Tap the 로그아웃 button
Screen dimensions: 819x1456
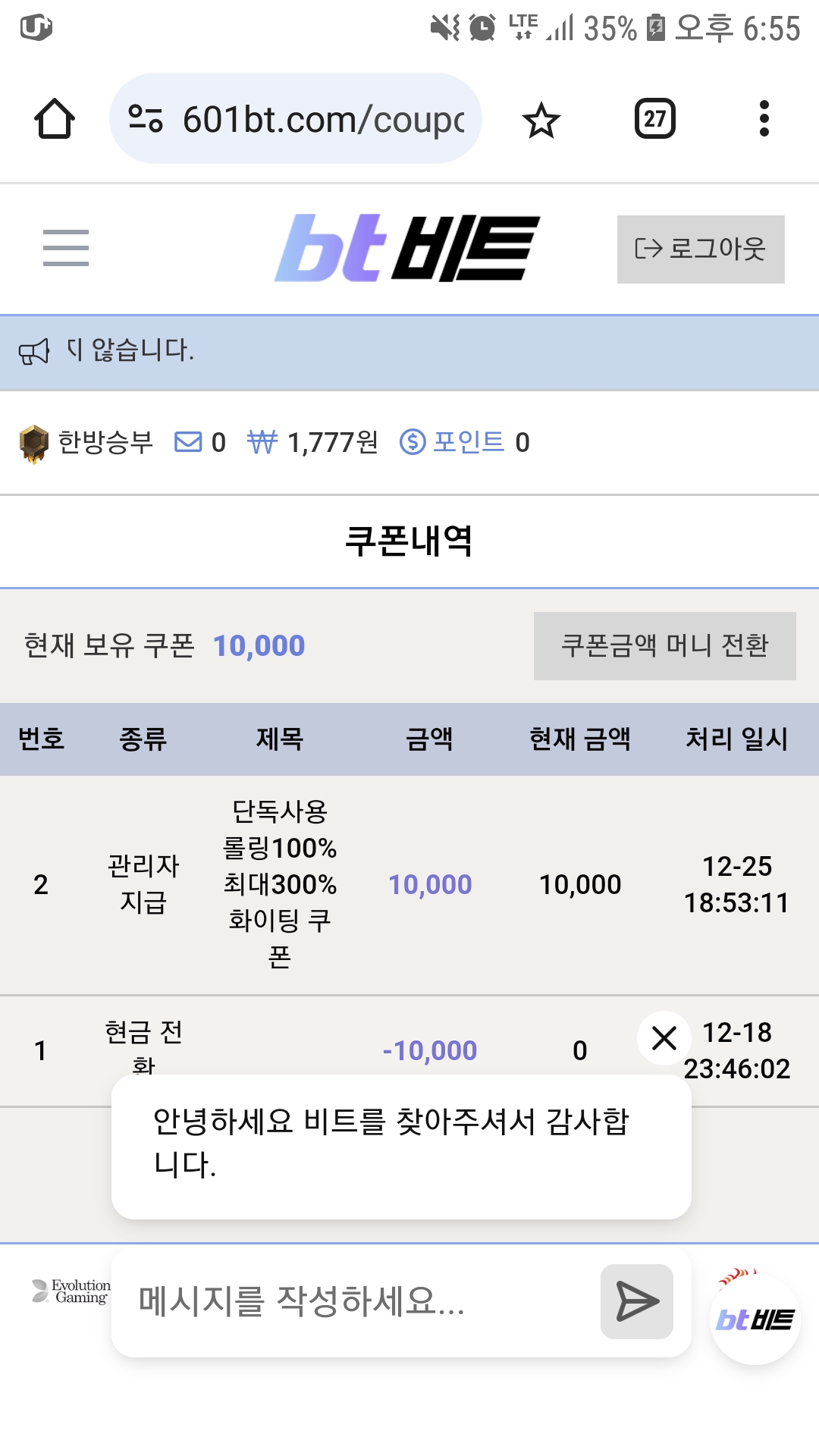pyautogui.click(x=701, y=249)
